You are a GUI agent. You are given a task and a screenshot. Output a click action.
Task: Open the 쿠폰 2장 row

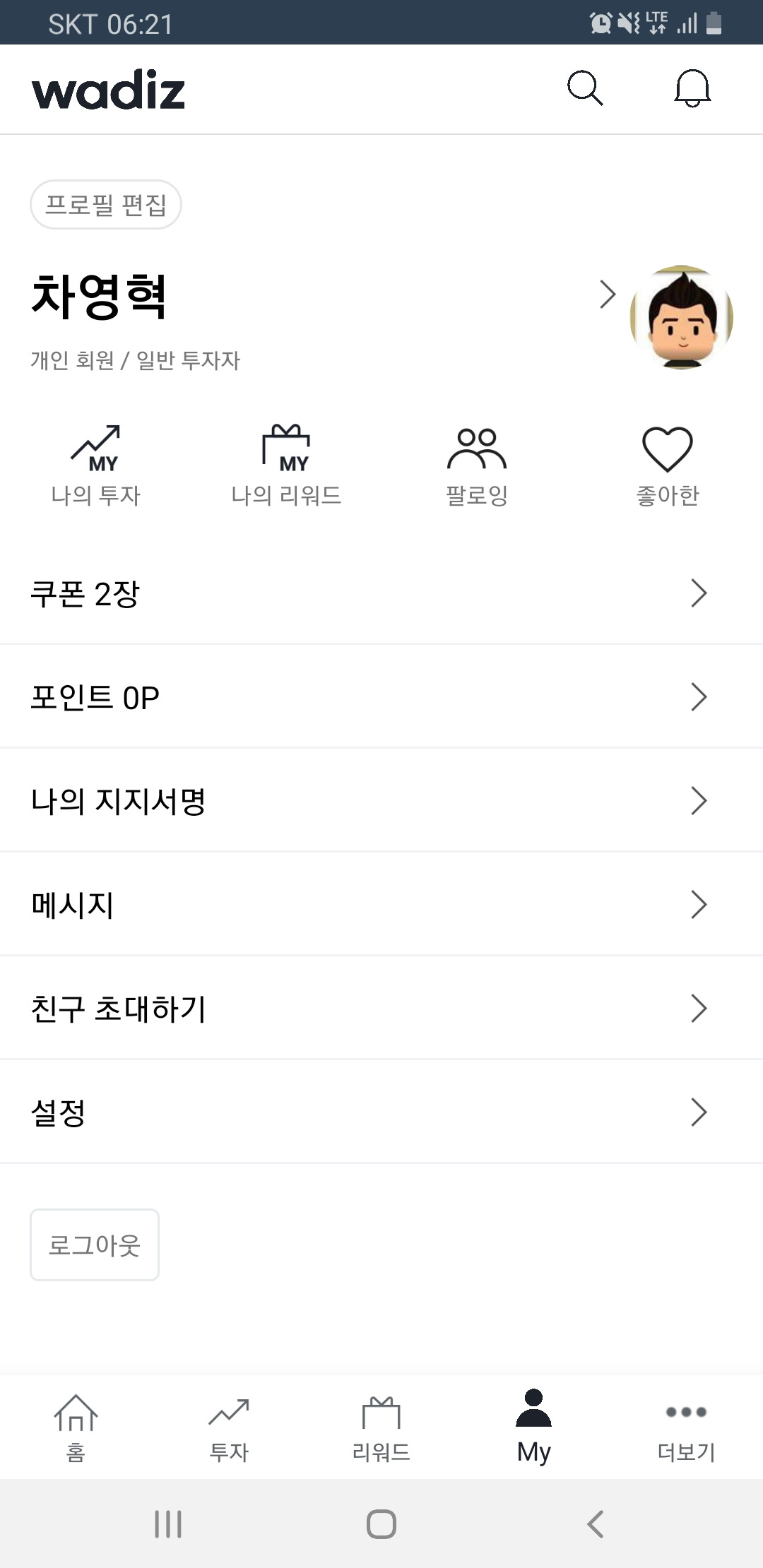(381, 593)
